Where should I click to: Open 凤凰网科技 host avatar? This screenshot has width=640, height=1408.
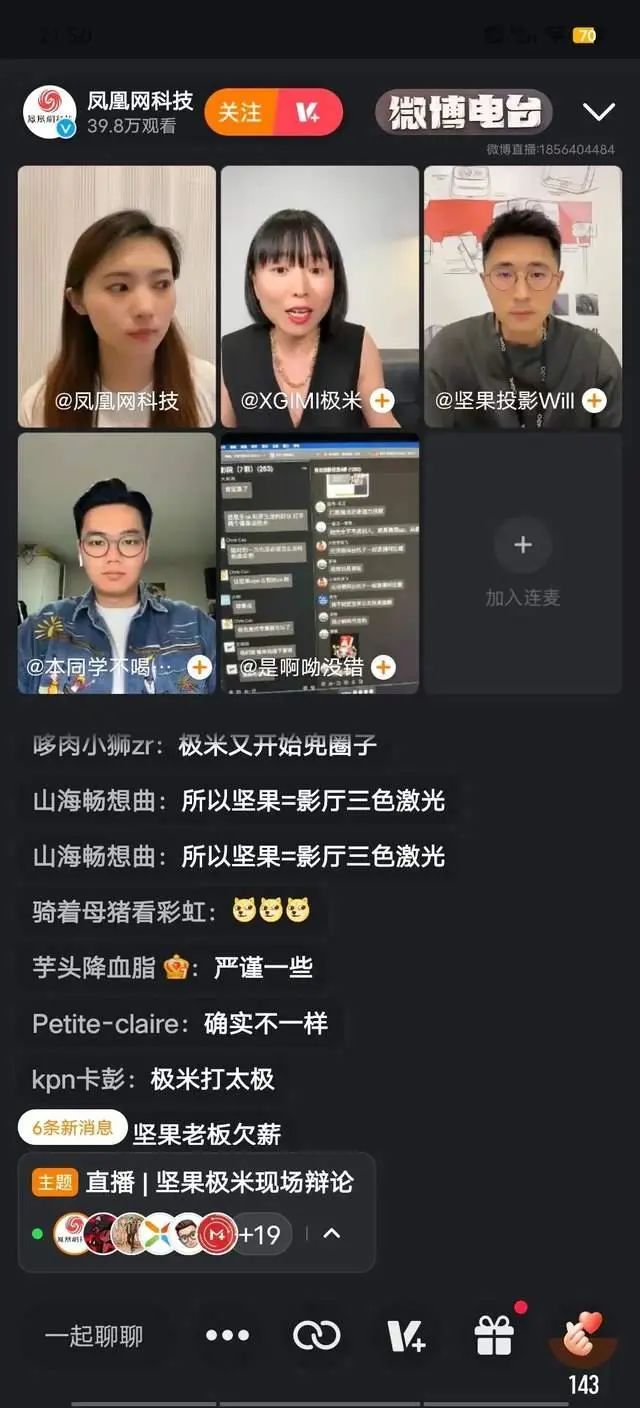50,112
